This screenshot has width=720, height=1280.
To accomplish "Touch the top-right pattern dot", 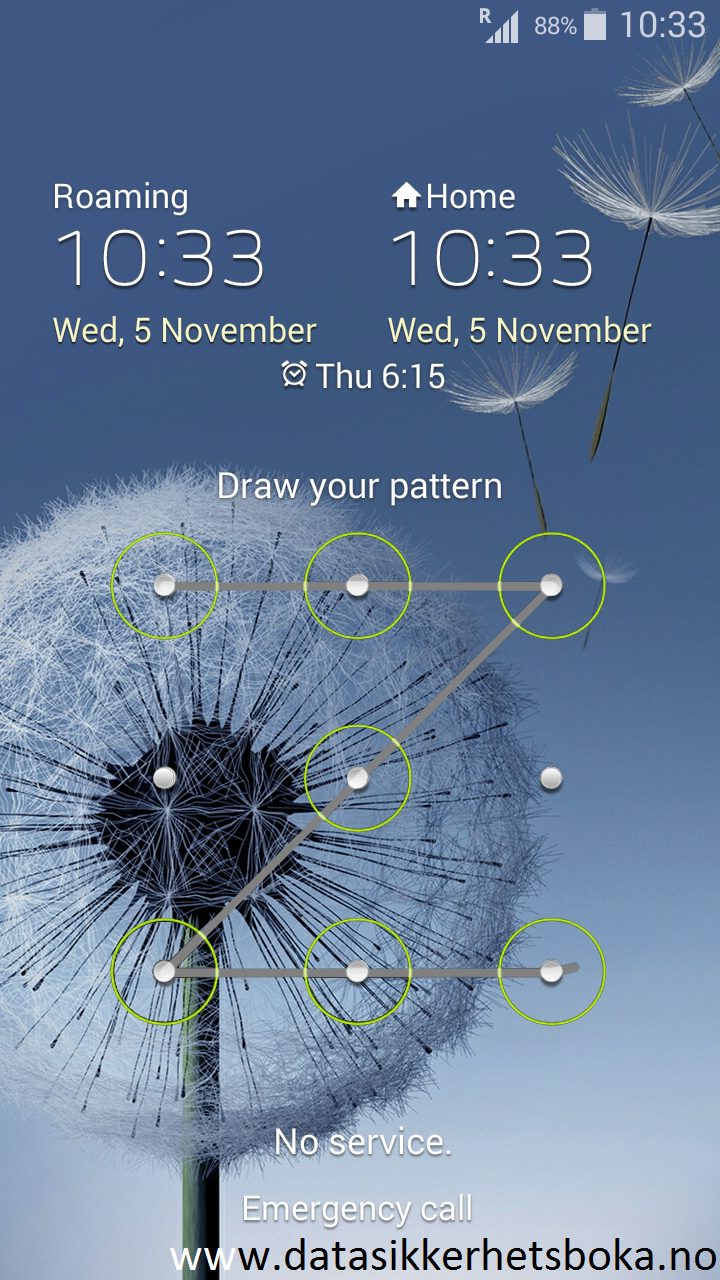I will (x=552, y=586).
